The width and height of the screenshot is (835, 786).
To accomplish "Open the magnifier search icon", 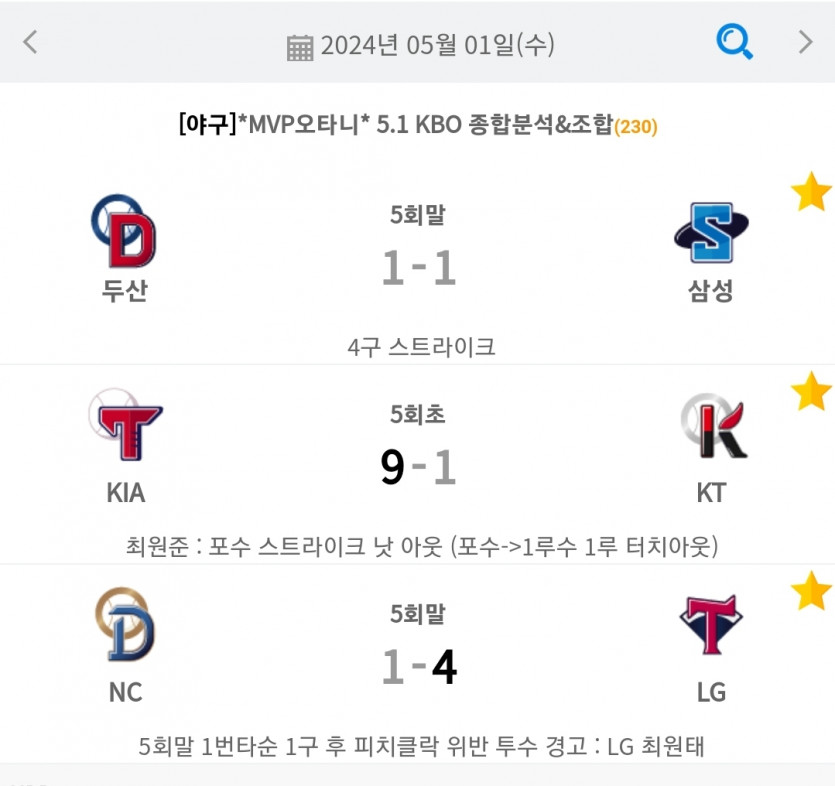I will click(734, 42).
